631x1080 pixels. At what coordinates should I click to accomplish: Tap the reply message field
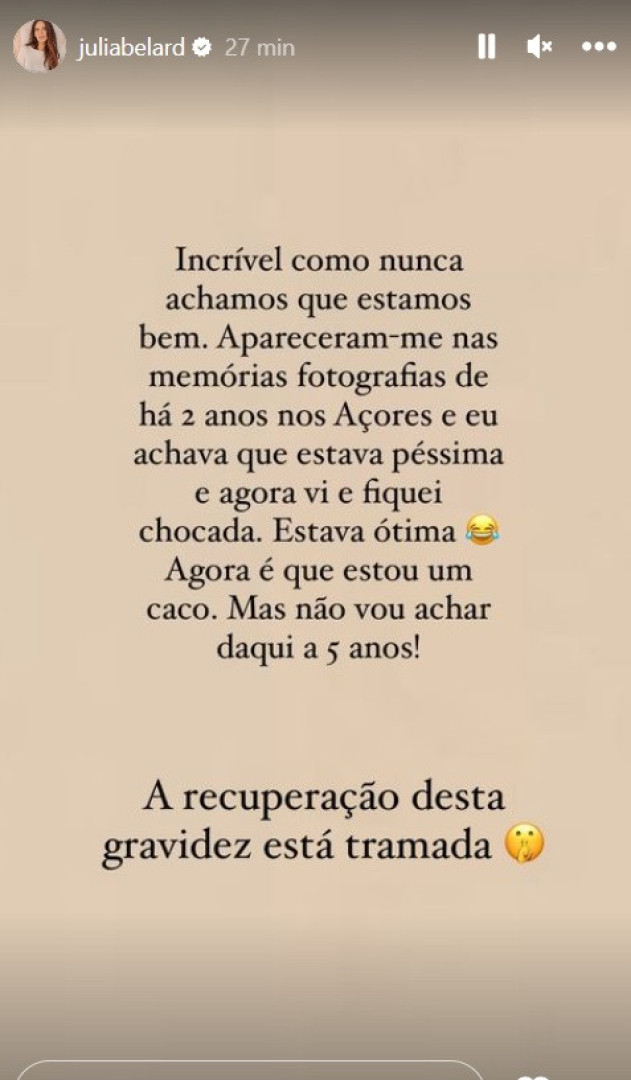click(x=250, y=1070)
